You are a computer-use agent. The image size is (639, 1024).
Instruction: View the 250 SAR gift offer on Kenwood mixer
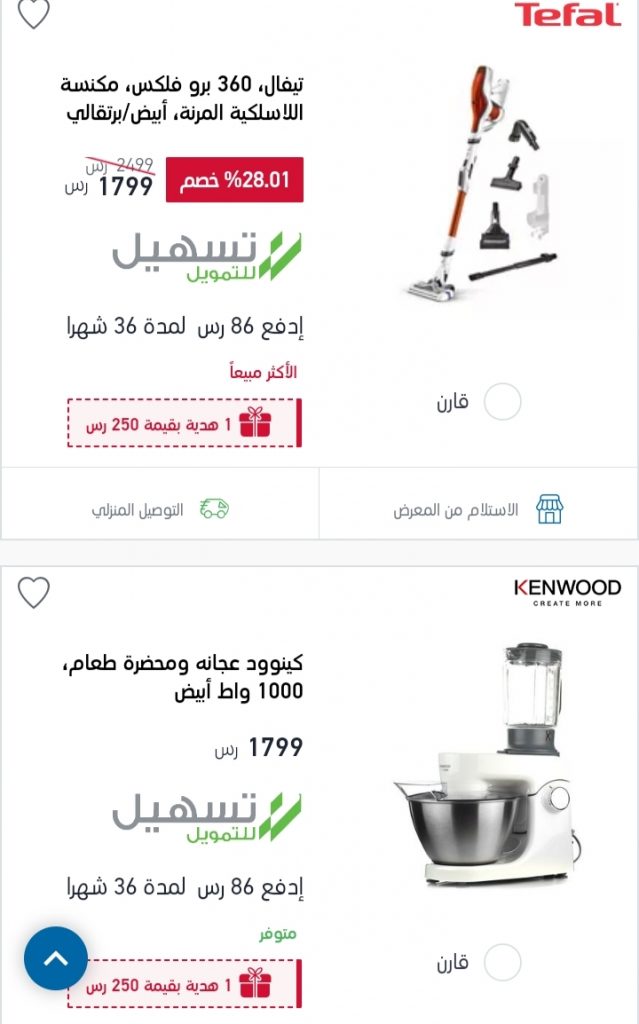[x=185, y=984]
